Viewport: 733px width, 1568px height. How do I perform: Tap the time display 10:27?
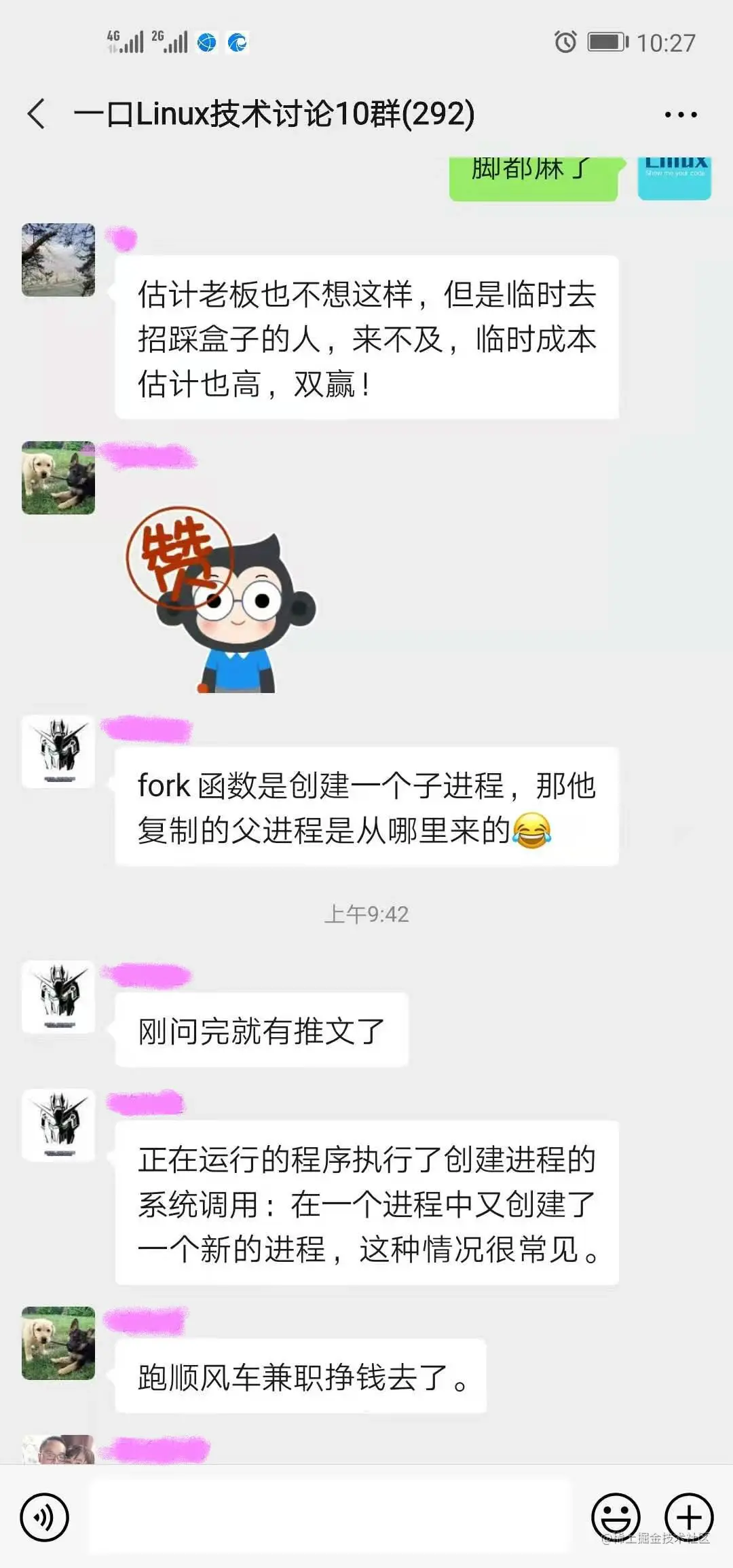[x=662, y=42]
